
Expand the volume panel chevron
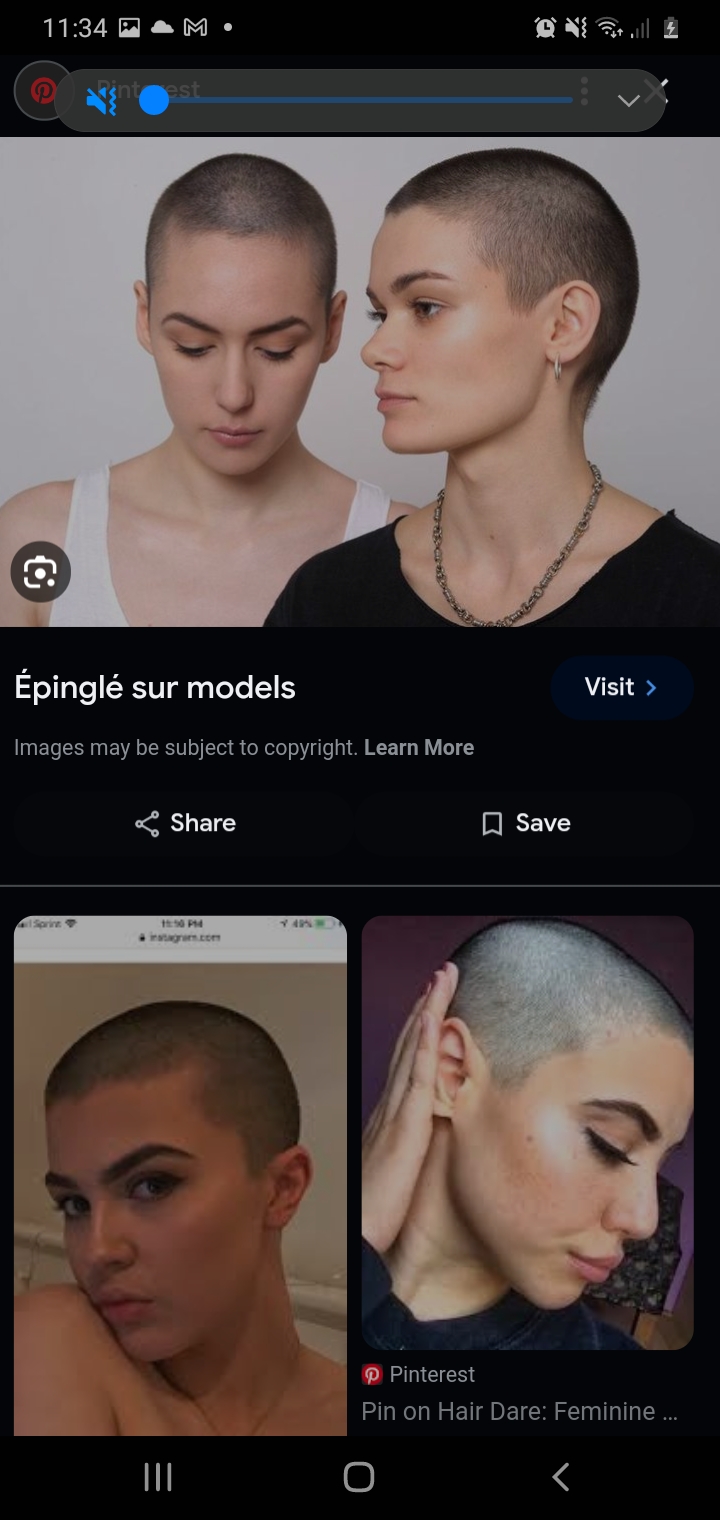click(x=628, y=100)
